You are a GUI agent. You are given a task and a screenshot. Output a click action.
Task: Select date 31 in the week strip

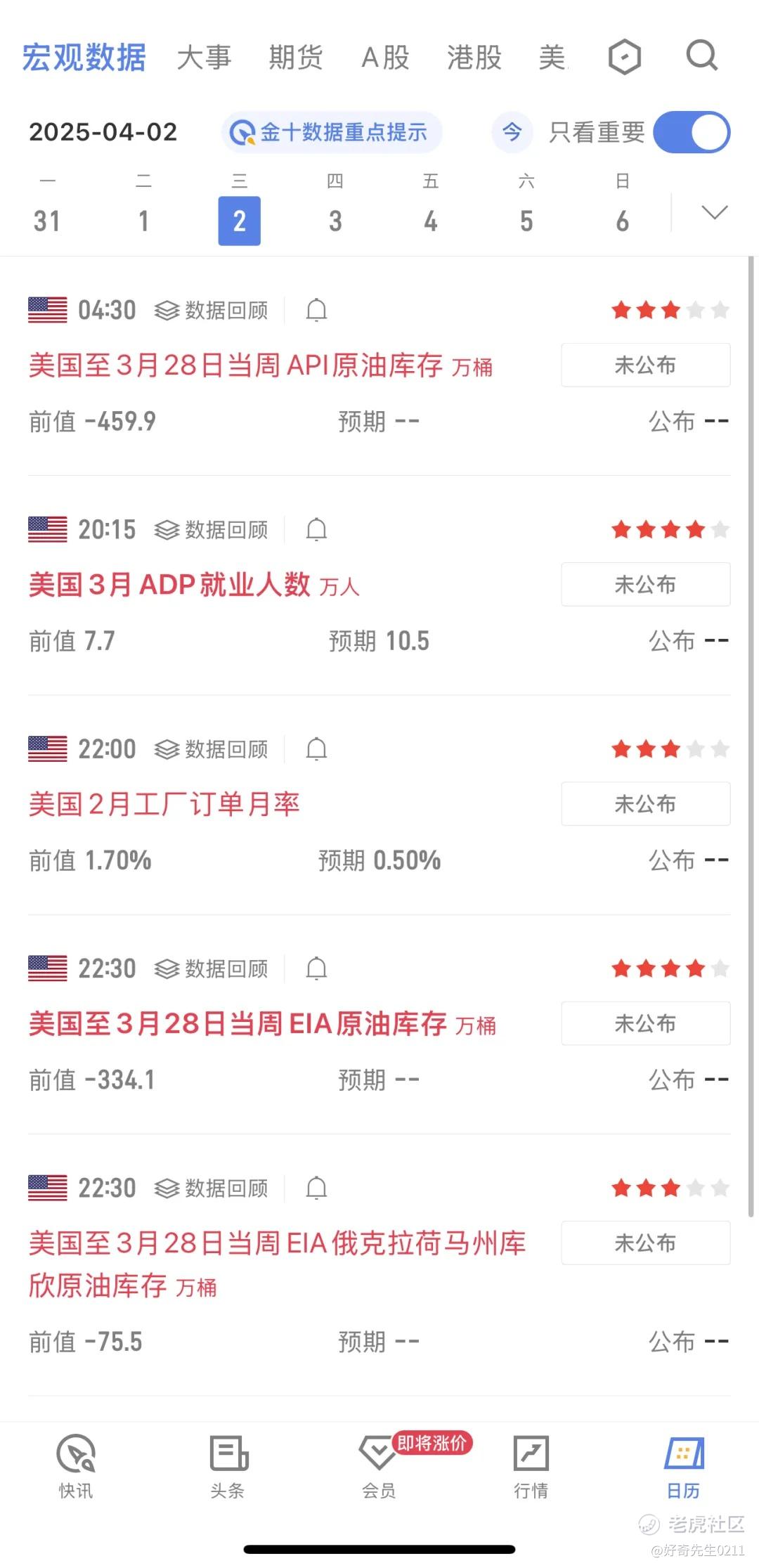pos(47,221)
